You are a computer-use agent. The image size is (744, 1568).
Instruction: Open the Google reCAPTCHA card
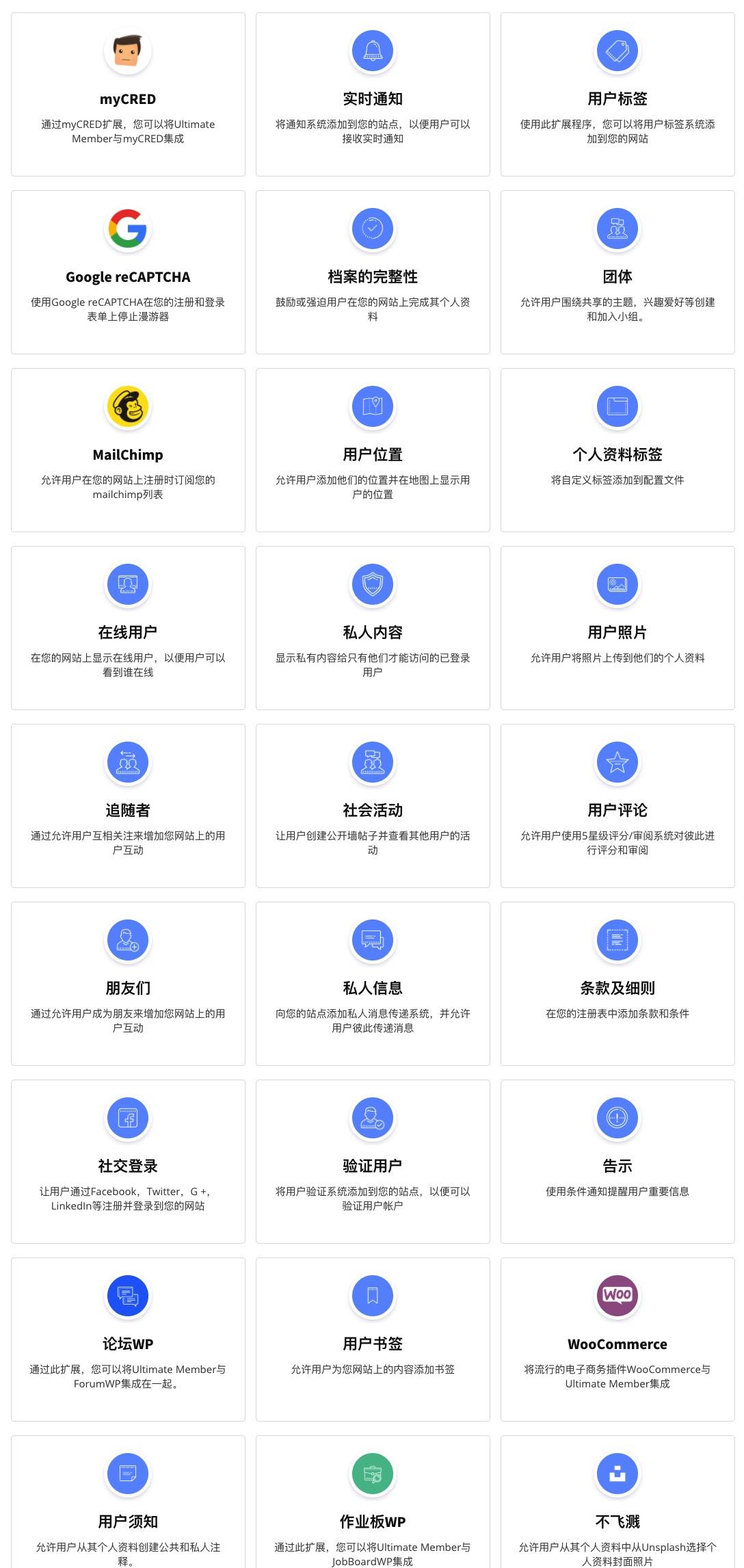click(128, 277)
